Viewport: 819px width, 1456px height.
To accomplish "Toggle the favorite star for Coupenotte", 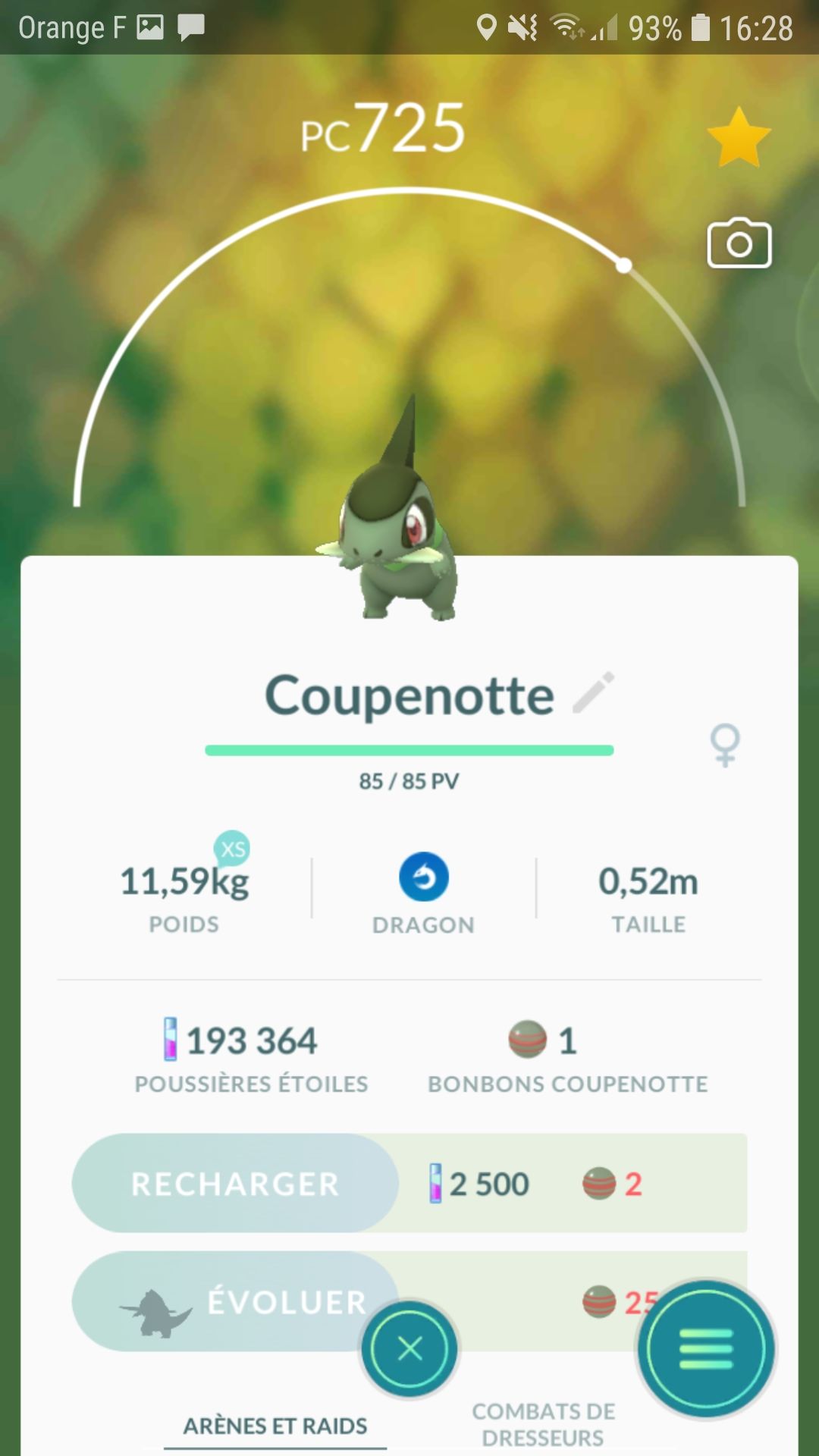I will (739, 138).
